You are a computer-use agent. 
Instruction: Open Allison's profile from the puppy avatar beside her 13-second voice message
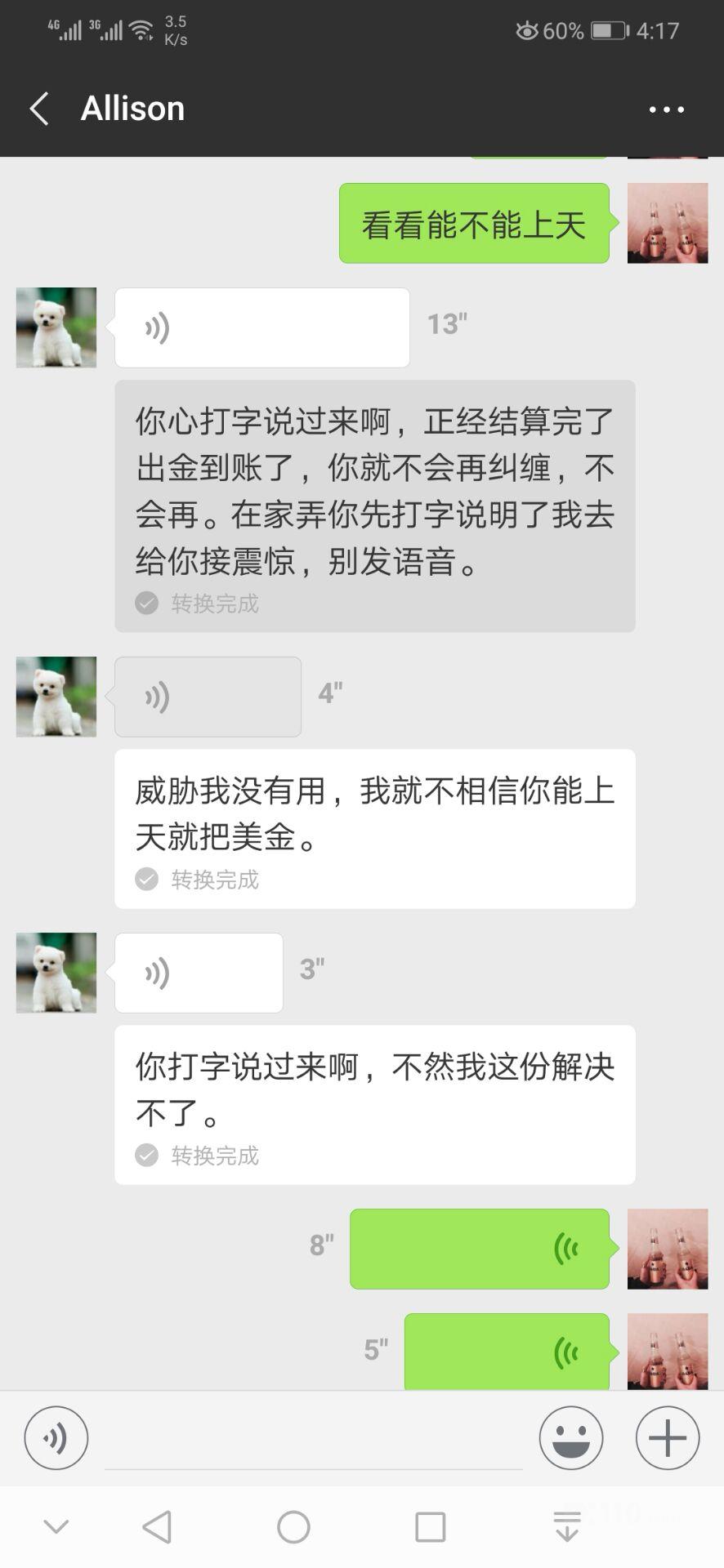coord(56,327)
